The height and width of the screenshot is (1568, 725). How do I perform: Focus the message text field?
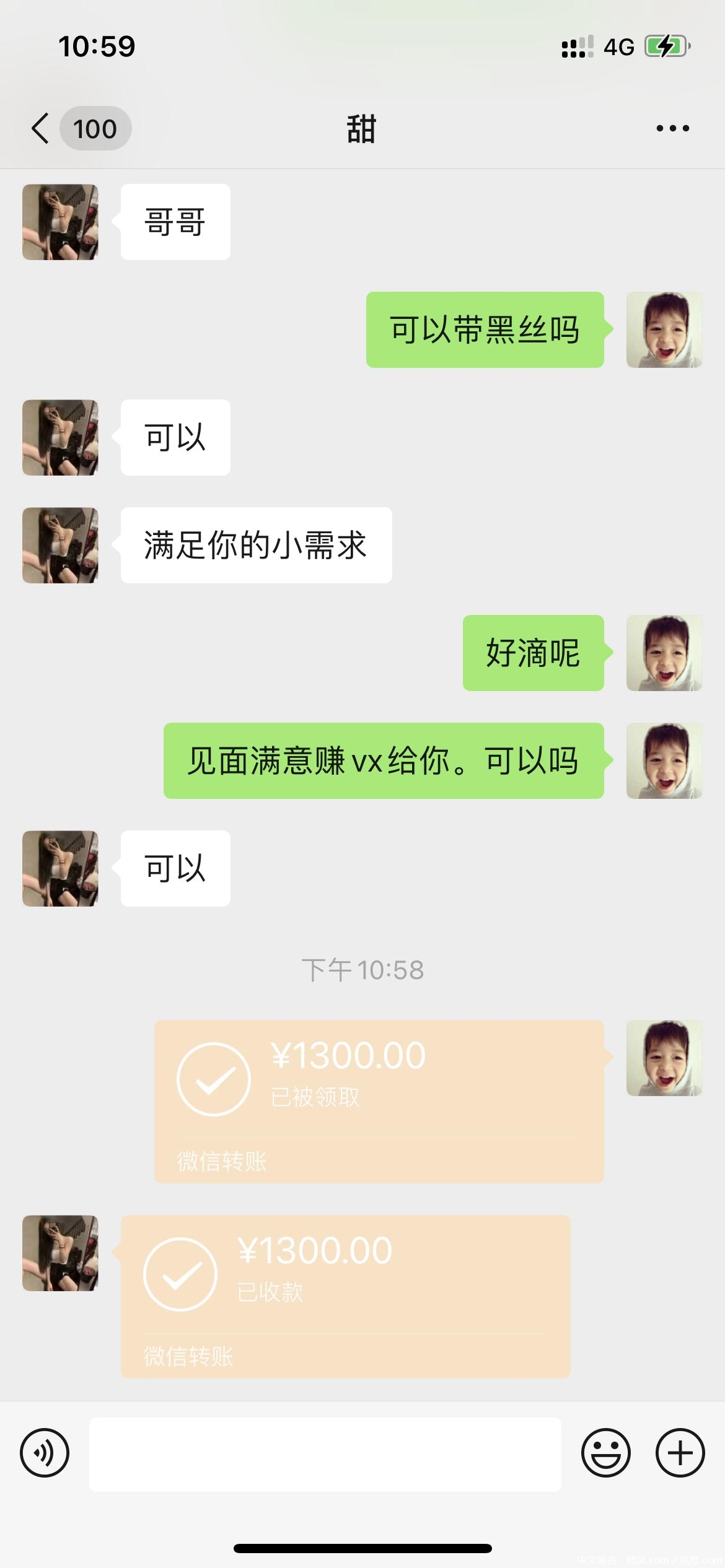325,1454
